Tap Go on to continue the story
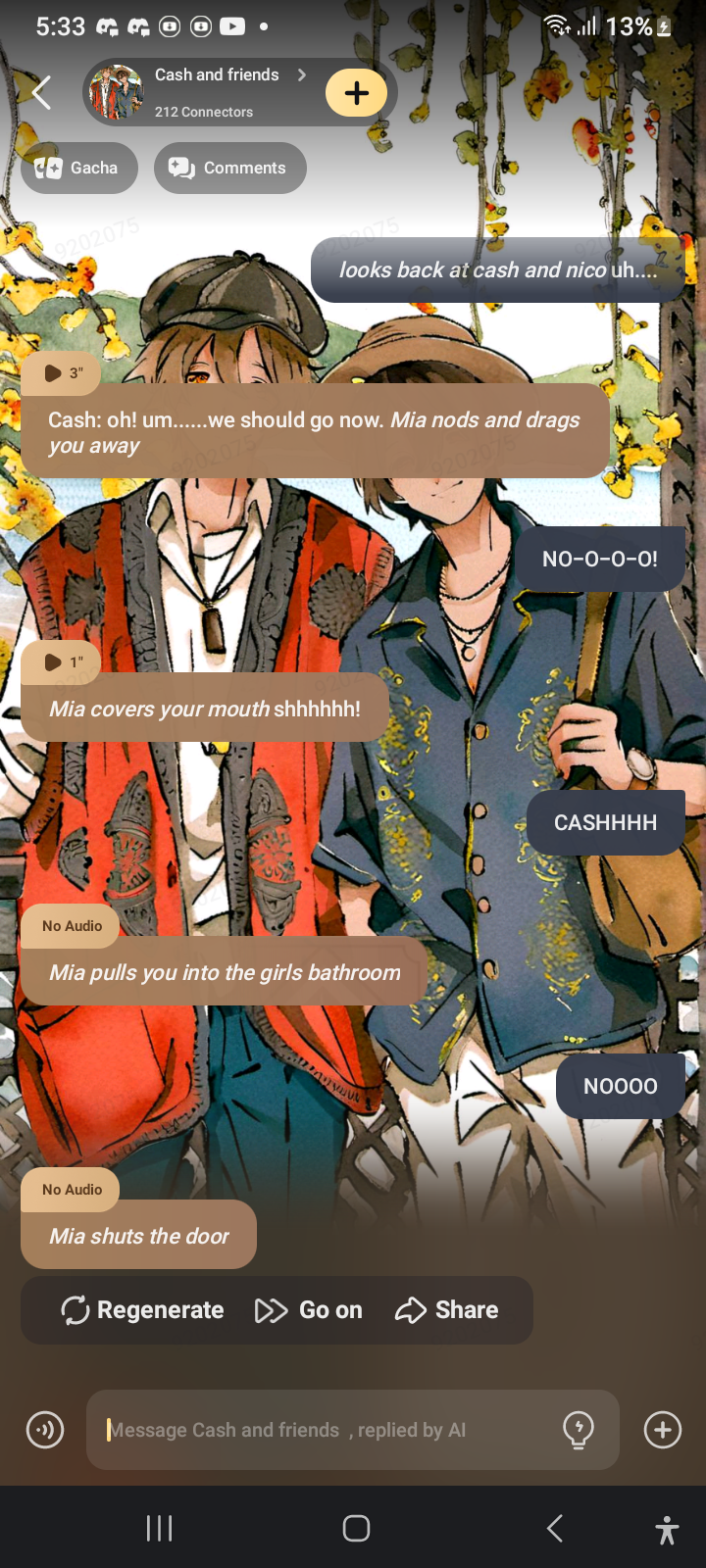Viewport: 706px width, 1568px height. [x=309, y=1310]
